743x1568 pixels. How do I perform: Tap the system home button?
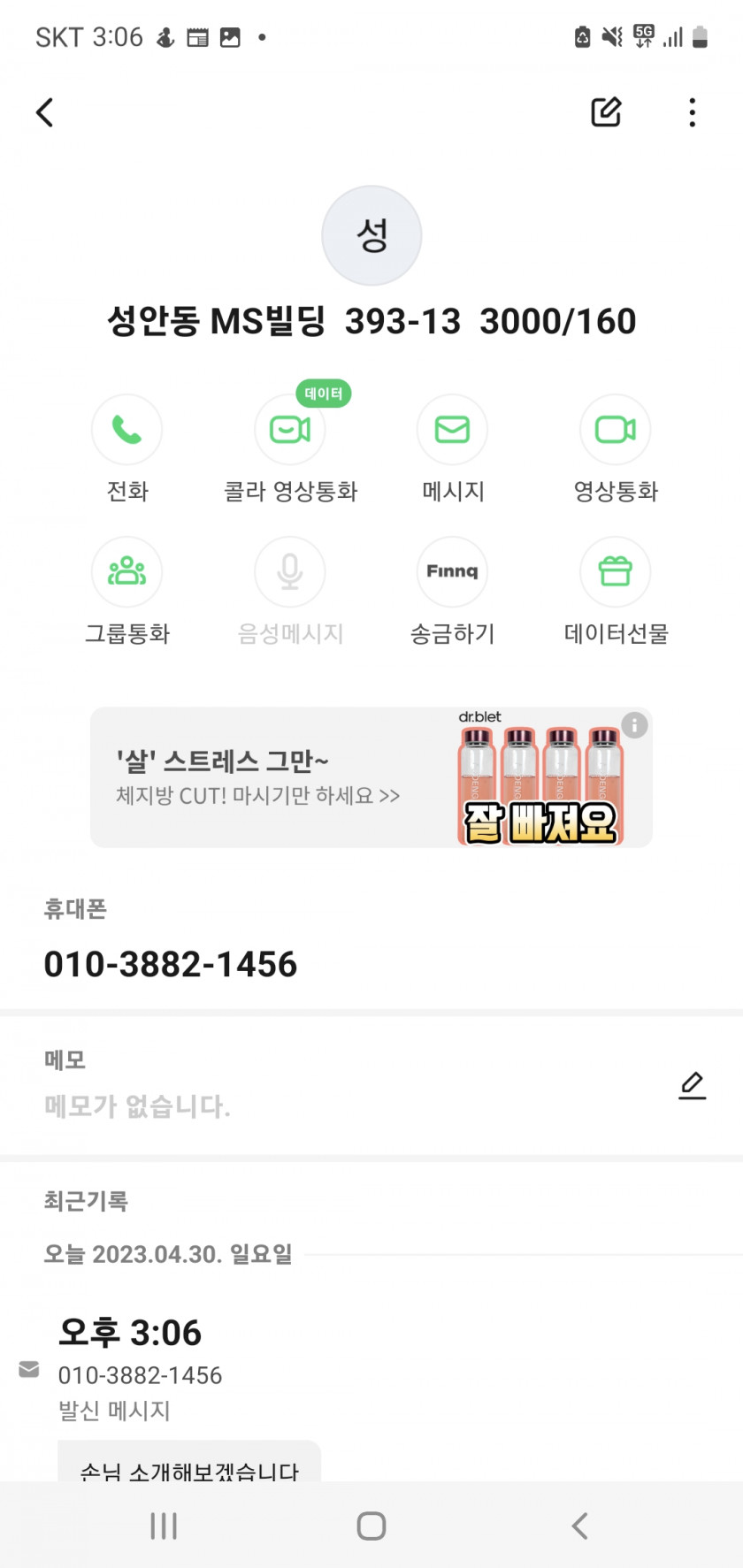371,1526
